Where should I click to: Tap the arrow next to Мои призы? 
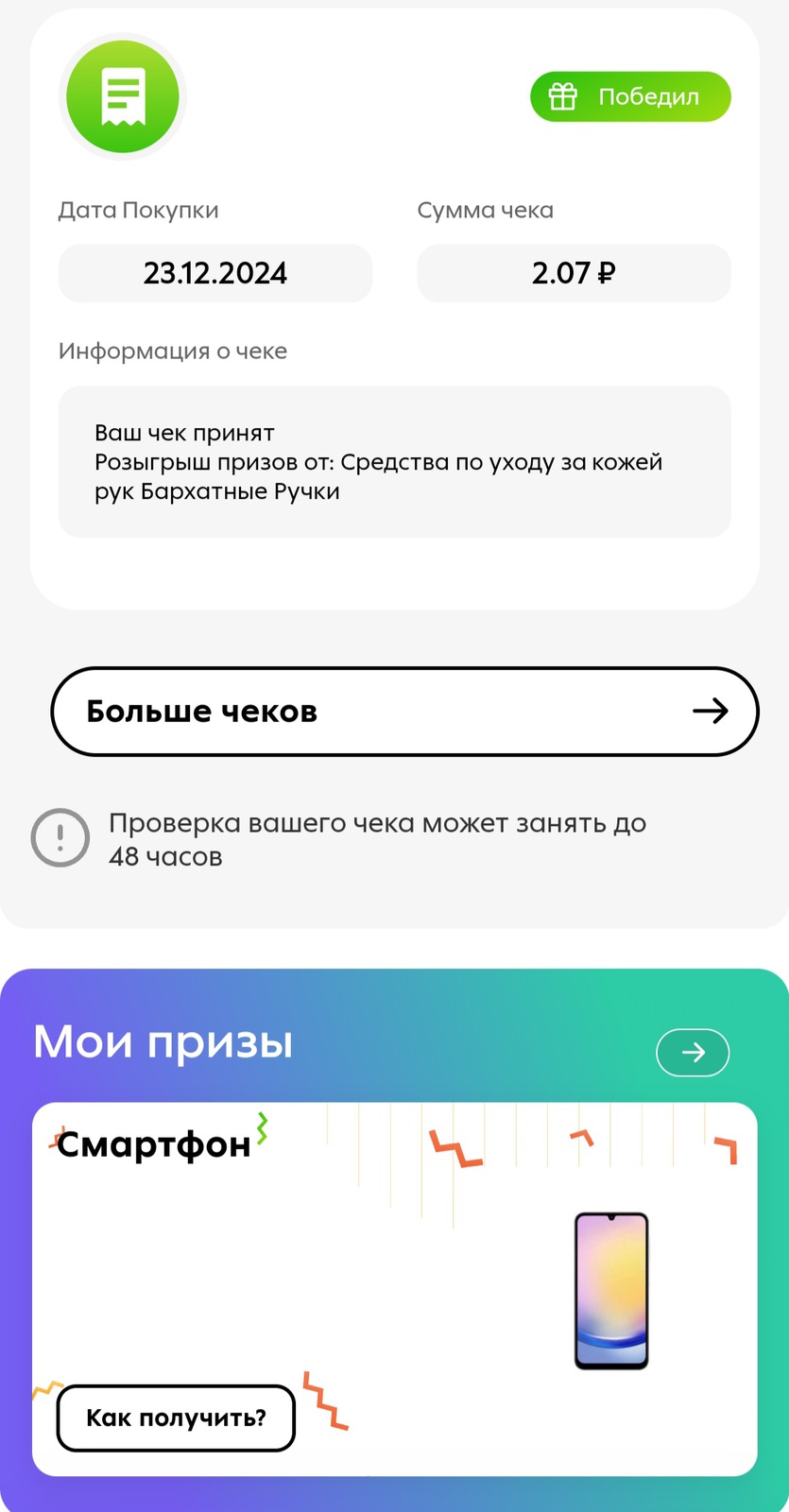point(693,1052)
